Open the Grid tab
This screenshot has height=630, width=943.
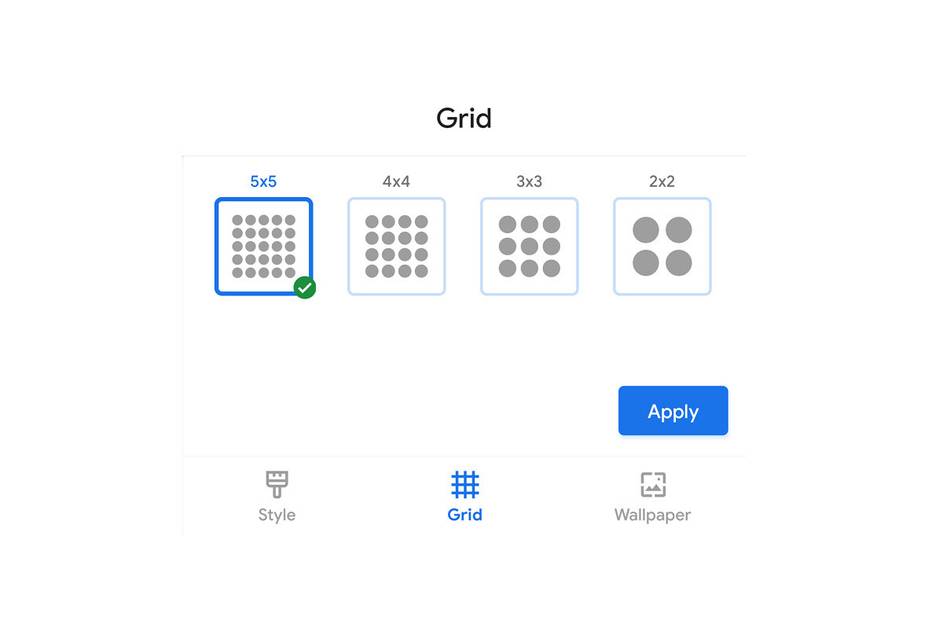coord(465,497)
